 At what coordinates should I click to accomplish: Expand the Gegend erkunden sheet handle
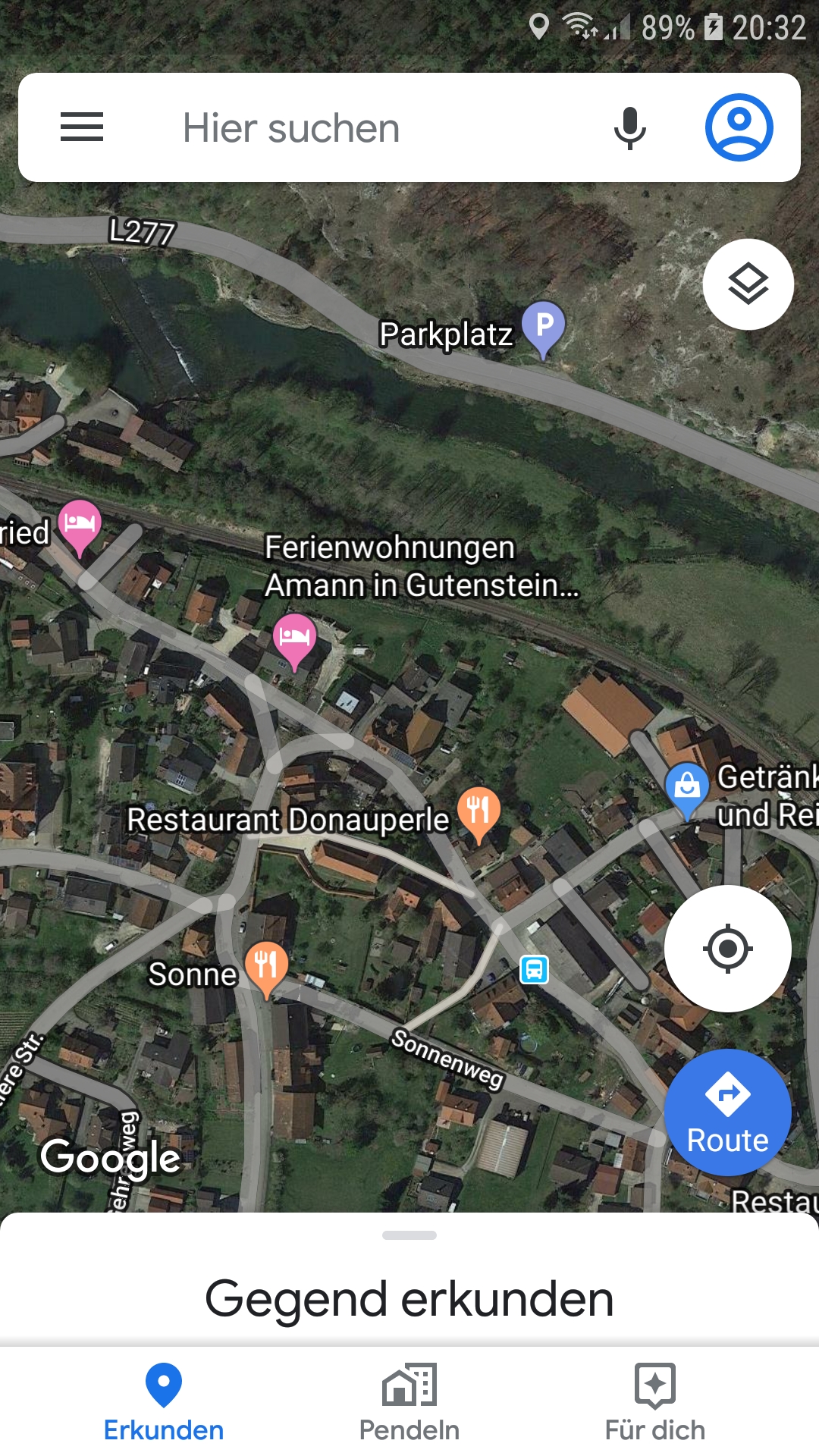(x=409, y=1235)
